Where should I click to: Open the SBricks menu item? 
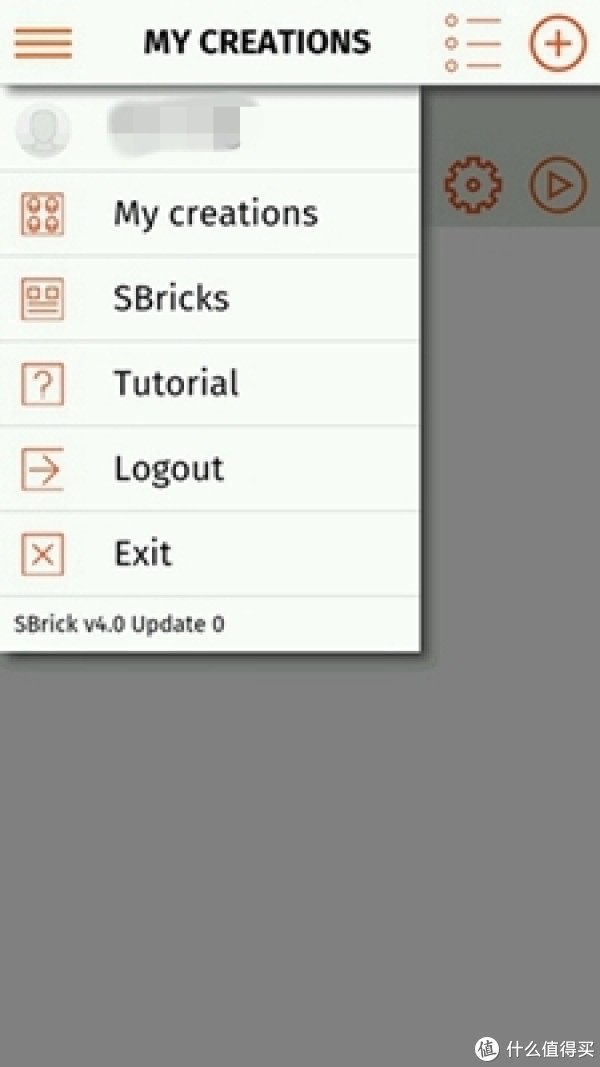pos(210,299)
